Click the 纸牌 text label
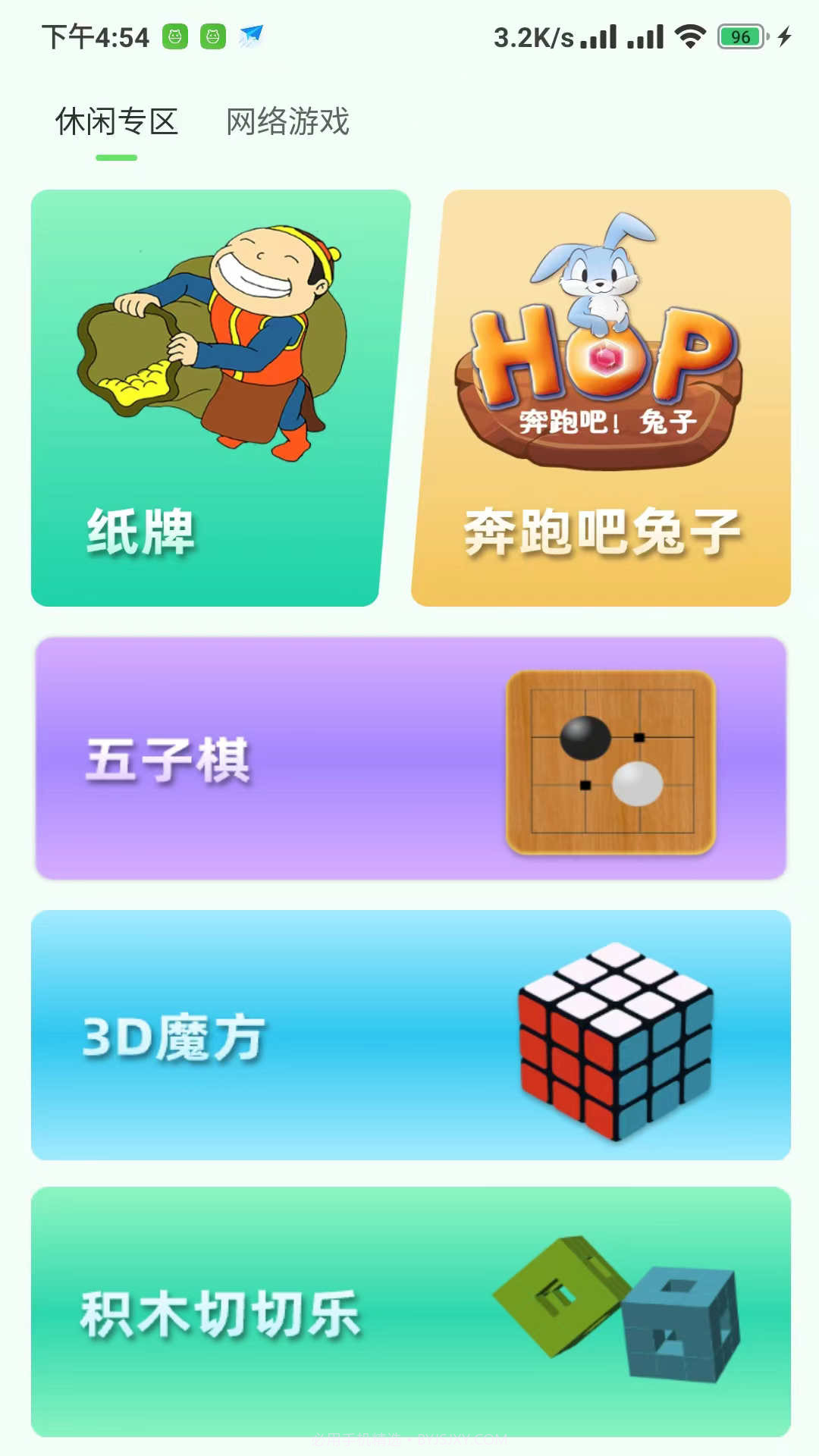The height and width of the screenshot is (1456, 819). pos(140,531)
